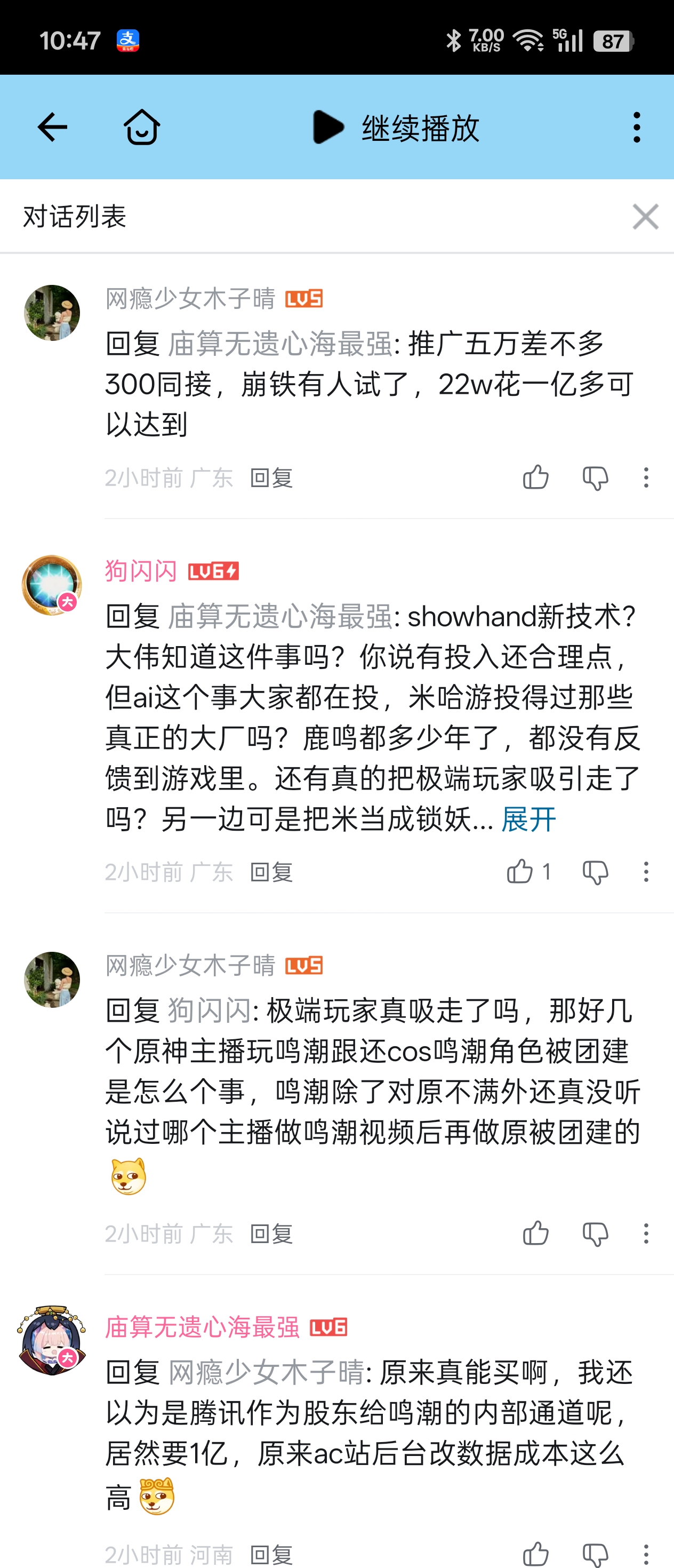This screenshot has height=1568, width=674.
Task: Open 庙算无遗心海最强's profile via username
Action: pyautogui.click(x=203, y=1327)
